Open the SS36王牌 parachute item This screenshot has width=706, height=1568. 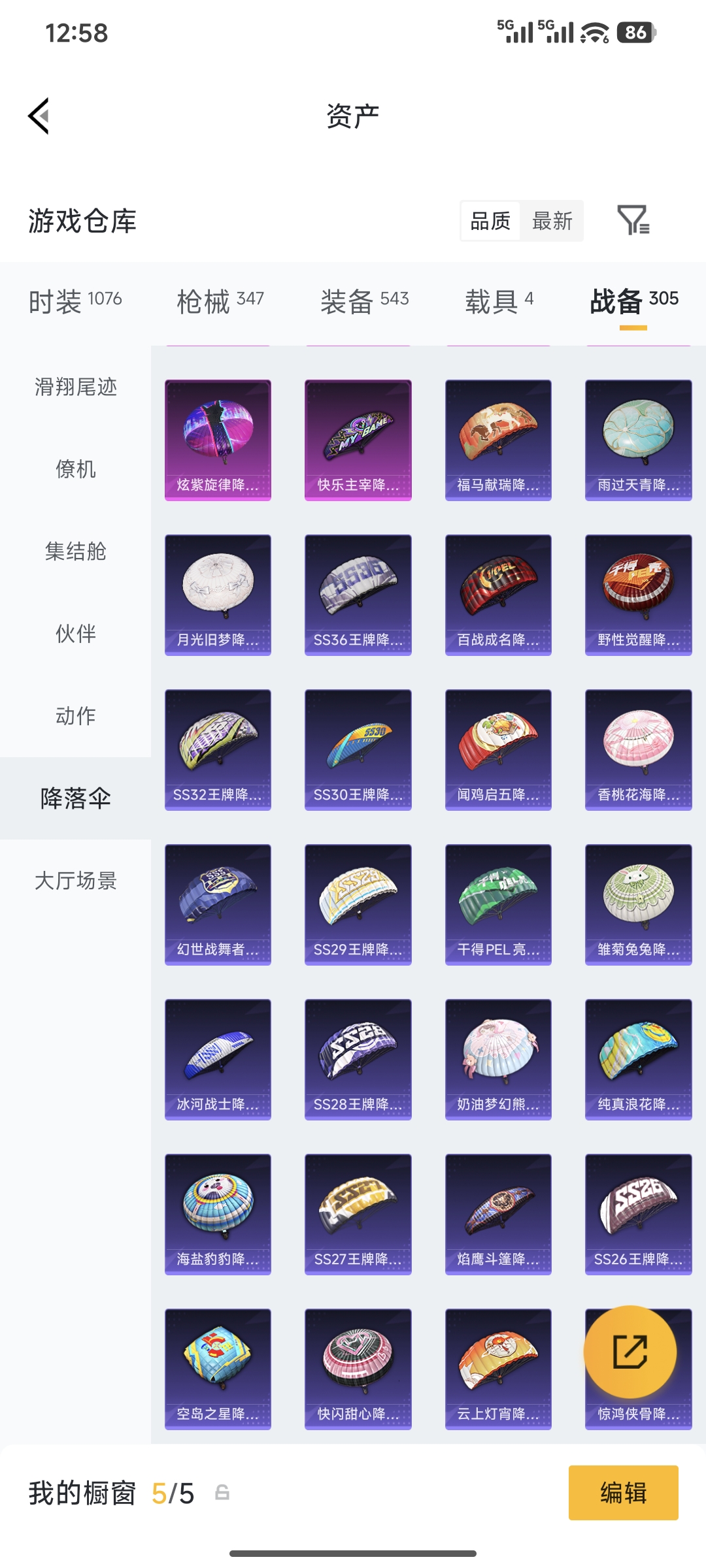pos(358,593)
